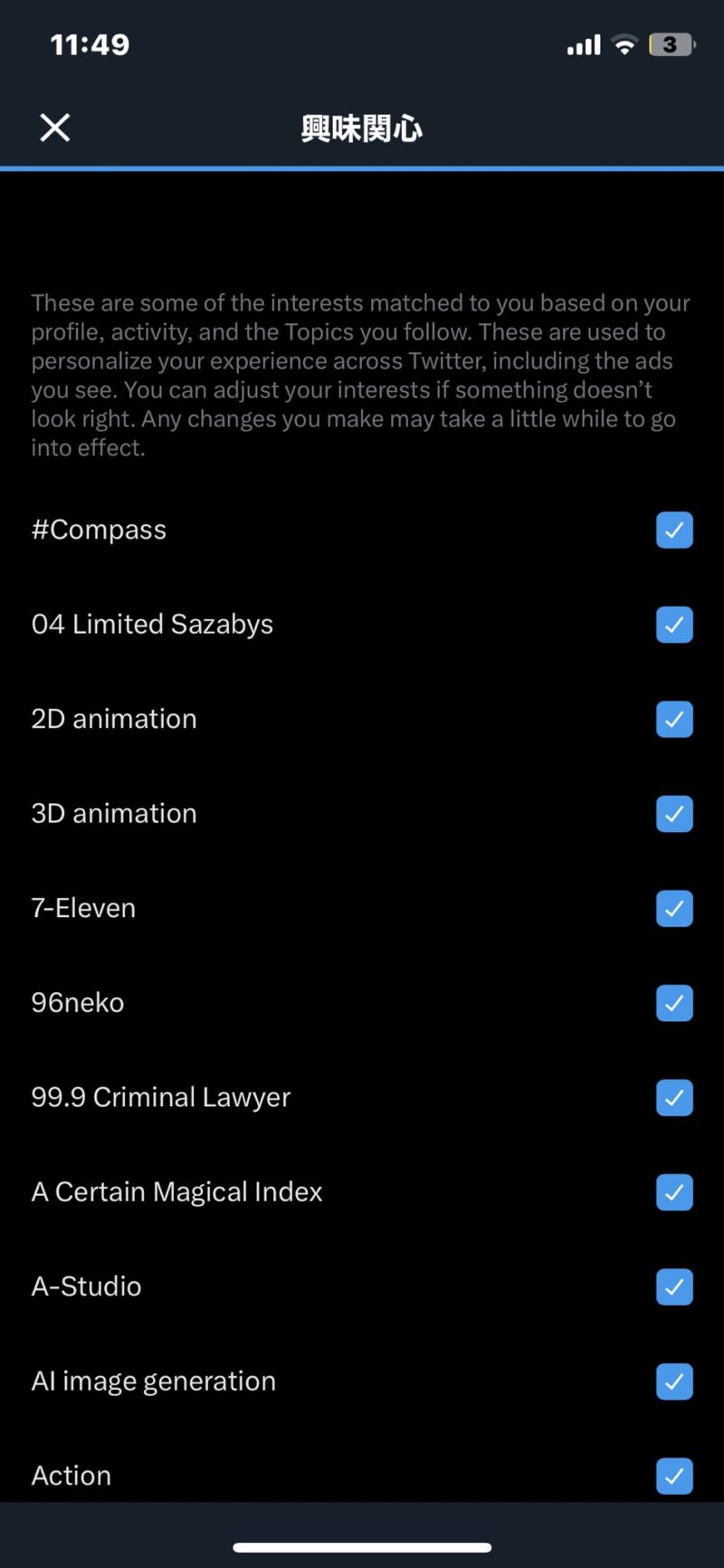Remove A-Studio from interests
Viewport: 724px width, 1568px height.
[674, 1286]
